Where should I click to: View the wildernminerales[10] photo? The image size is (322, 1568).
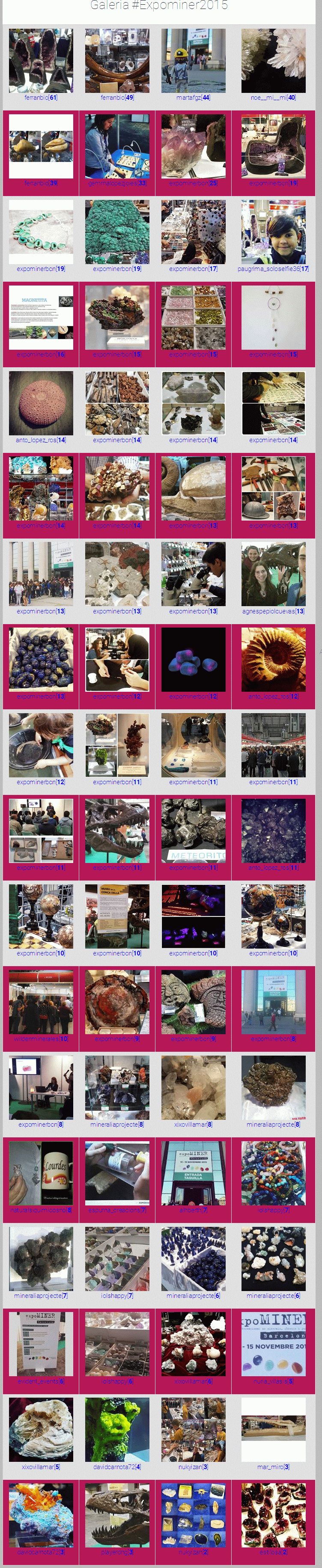[41, 1002]
